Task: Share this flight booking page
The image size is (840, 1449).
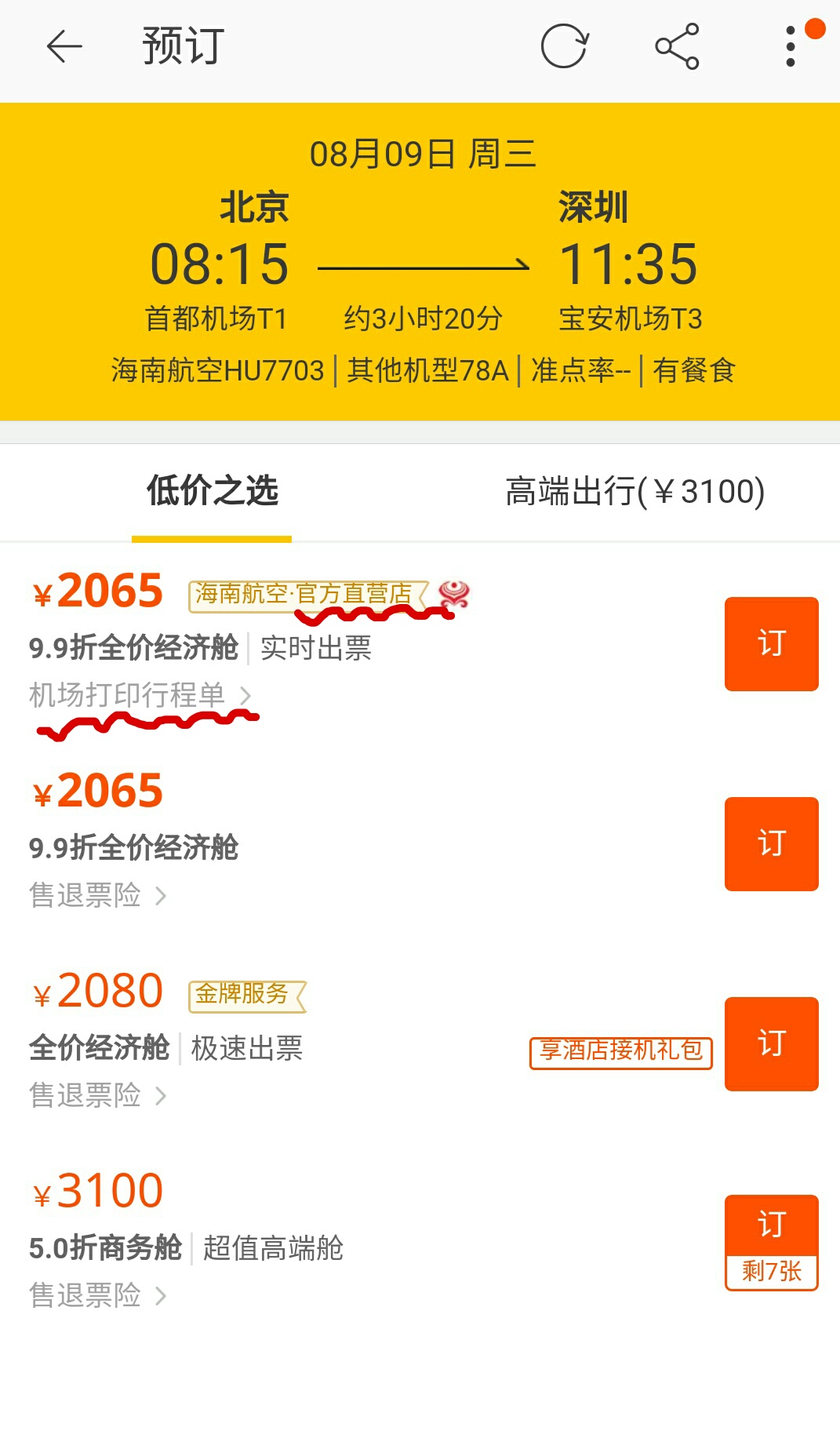Action: [x=677, y=47]
